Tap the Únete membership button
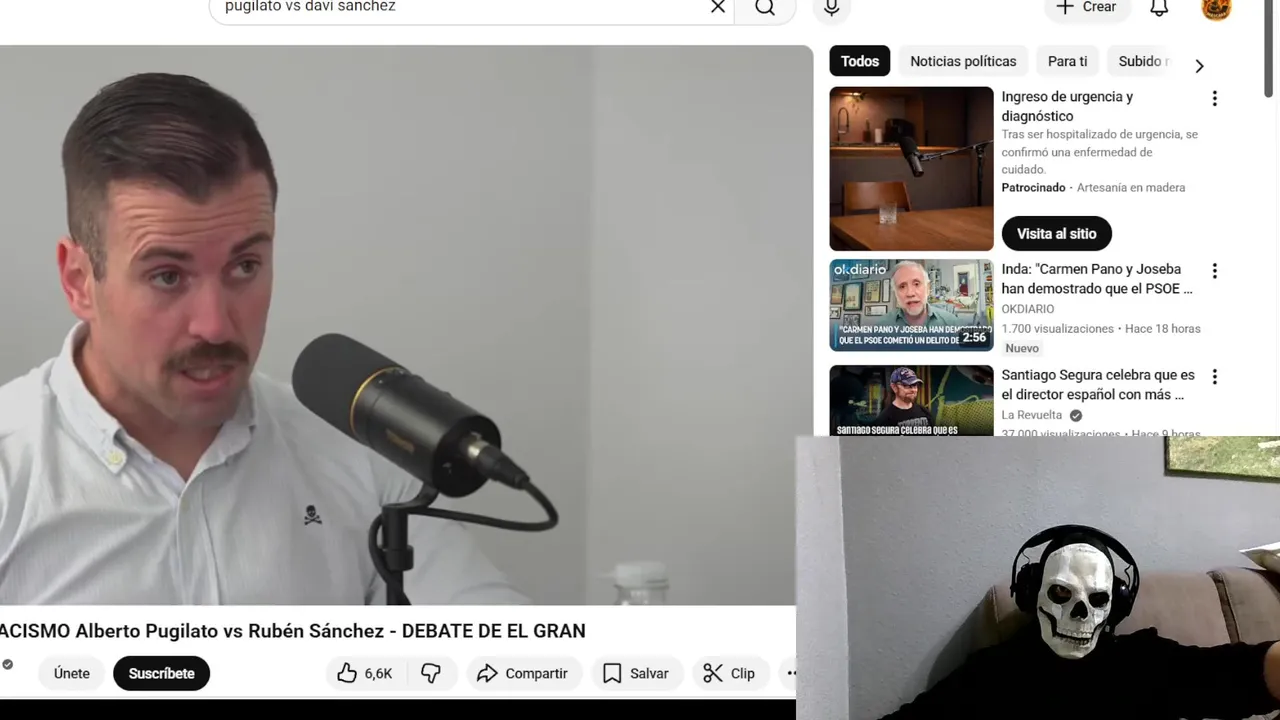1280x720 pixels. pyautogui.click(x=72, y=673)
